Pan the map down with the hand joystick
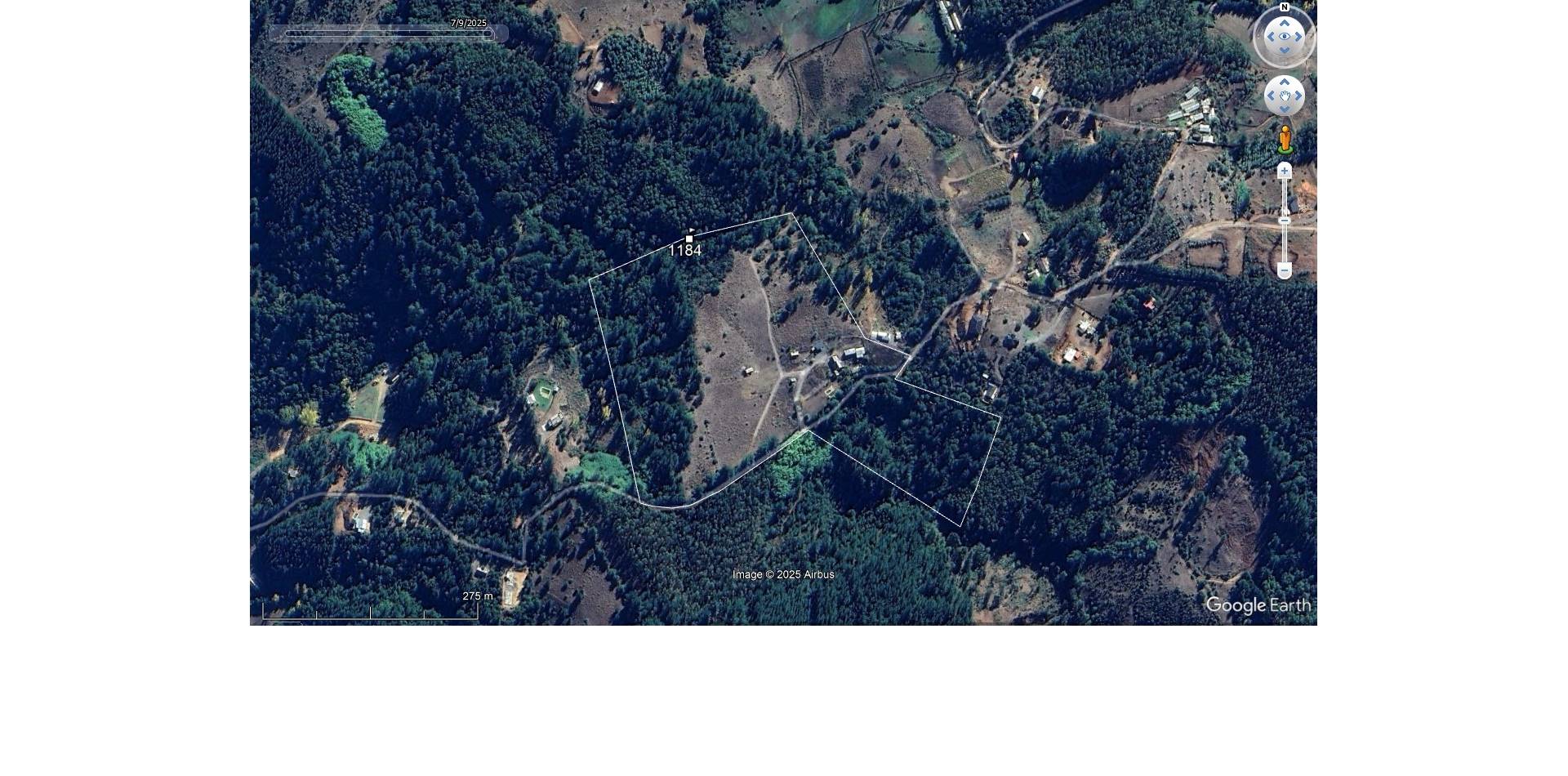Viewport: 1568px width, 776px height. click(1285, 109)
